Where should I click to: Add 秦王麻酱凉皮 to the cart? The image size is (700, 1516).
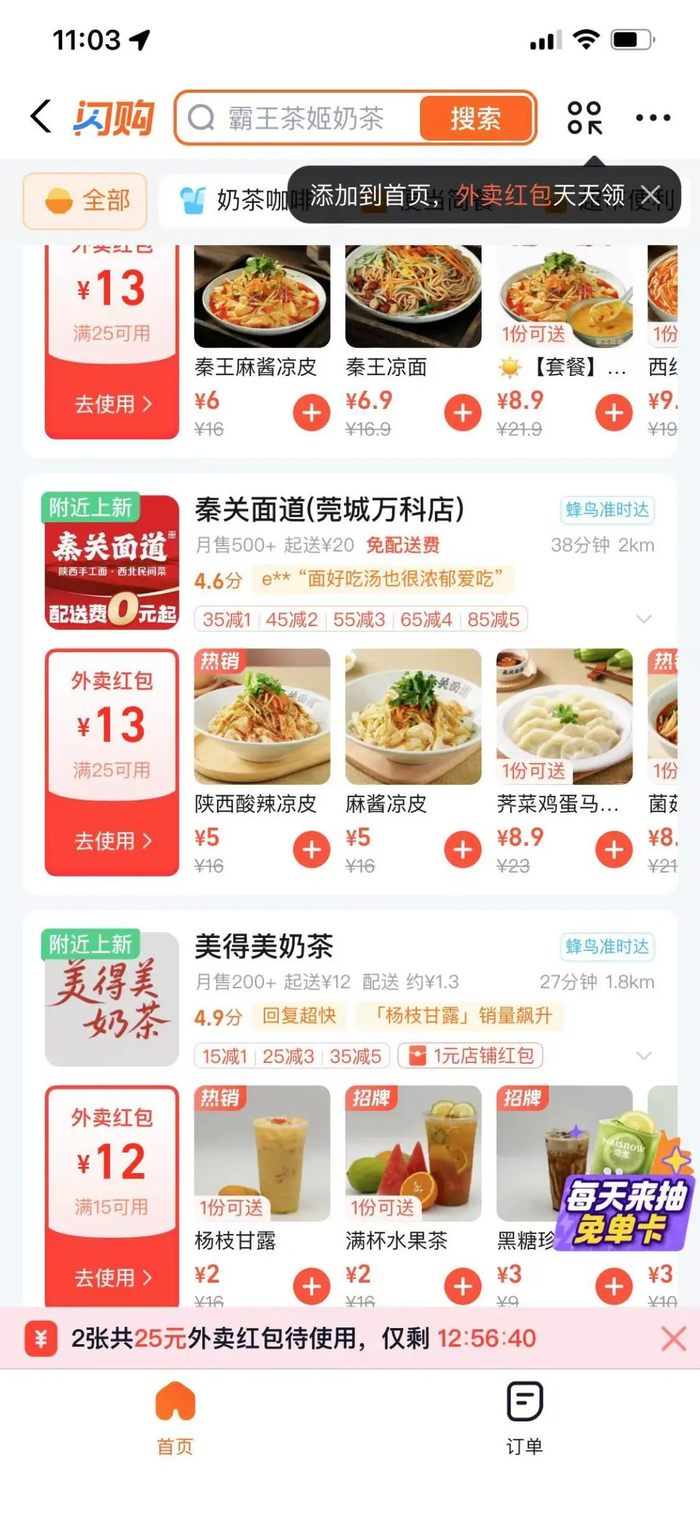pyautogui.click(x=312, y=412)
